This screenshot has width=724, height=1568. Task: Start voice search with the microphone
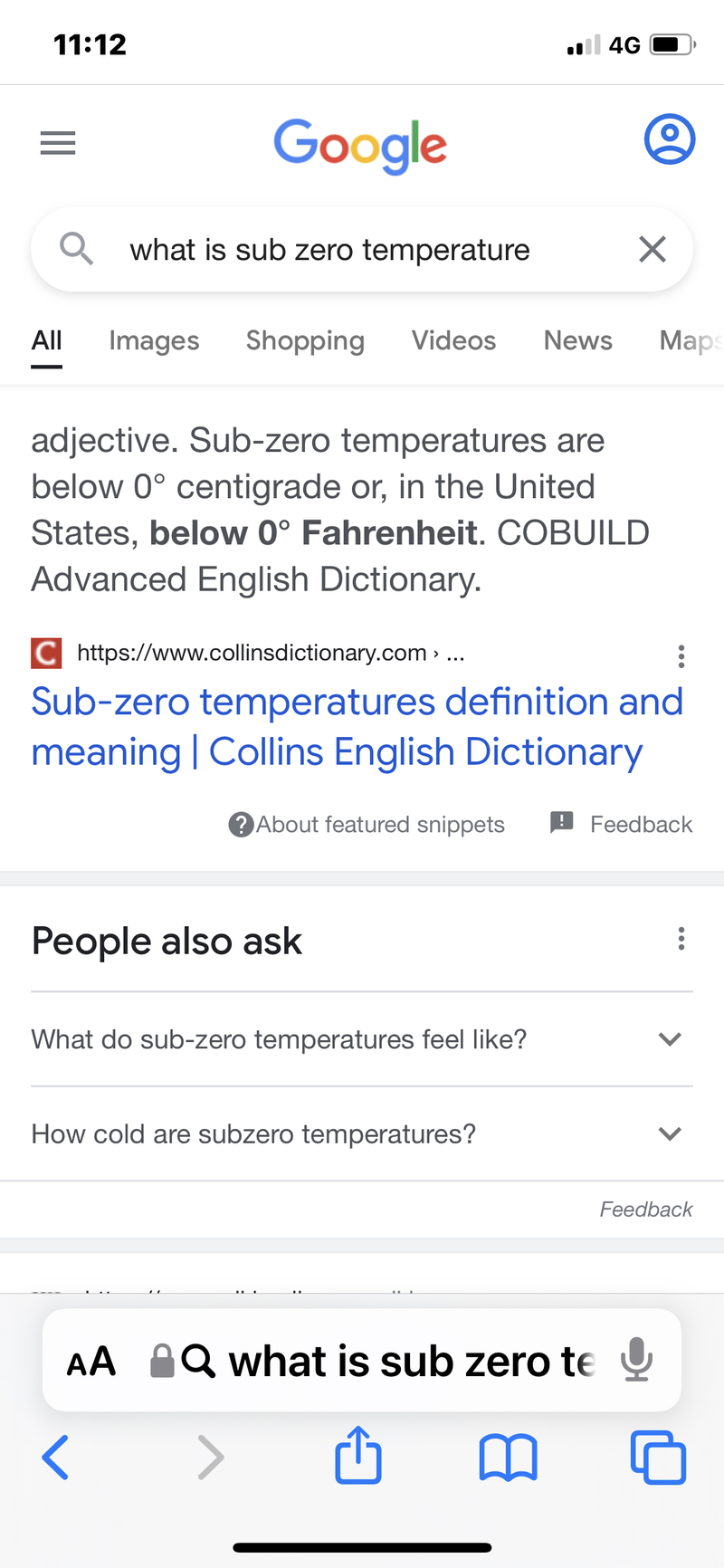[636, 1360]
